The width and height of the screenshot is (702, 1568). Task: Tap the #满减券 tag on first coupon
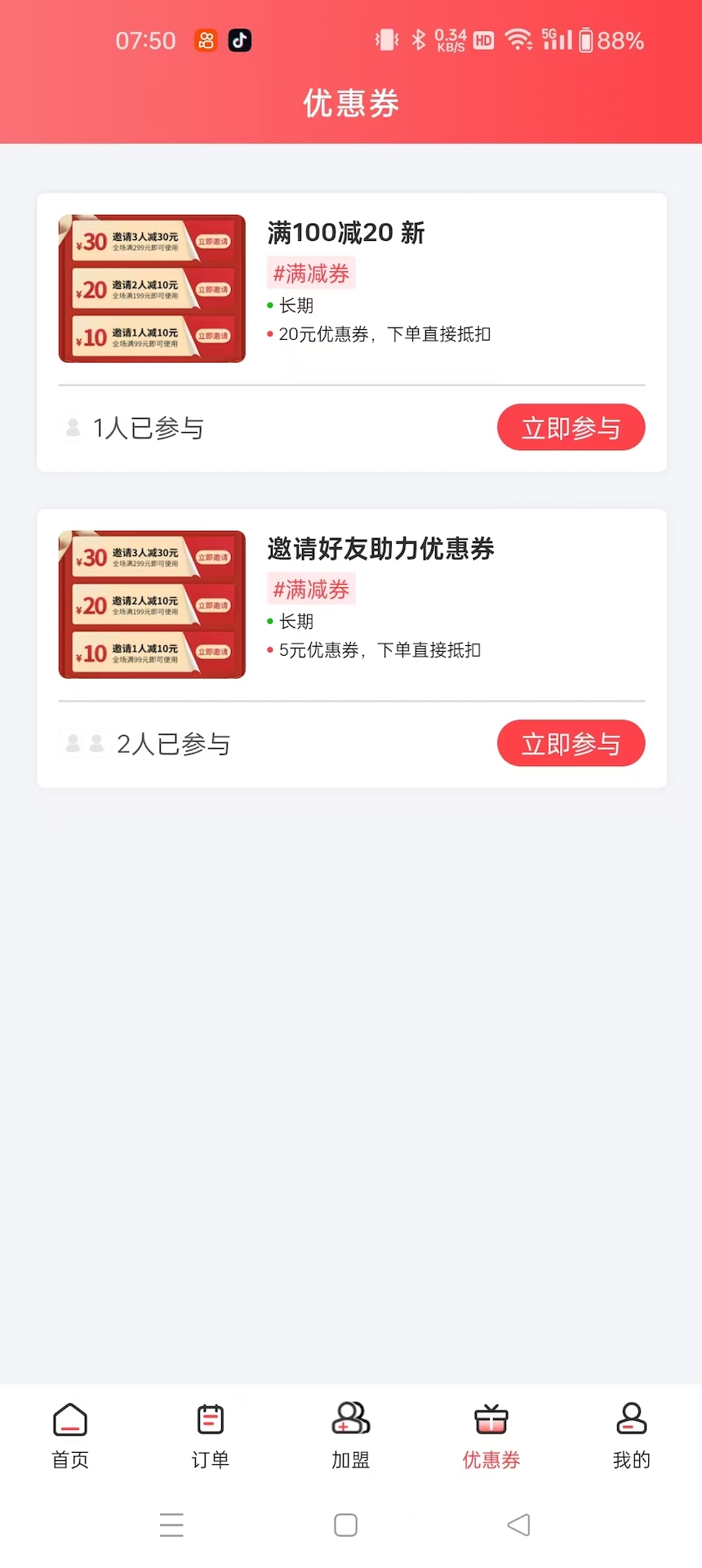pos(311,272)
